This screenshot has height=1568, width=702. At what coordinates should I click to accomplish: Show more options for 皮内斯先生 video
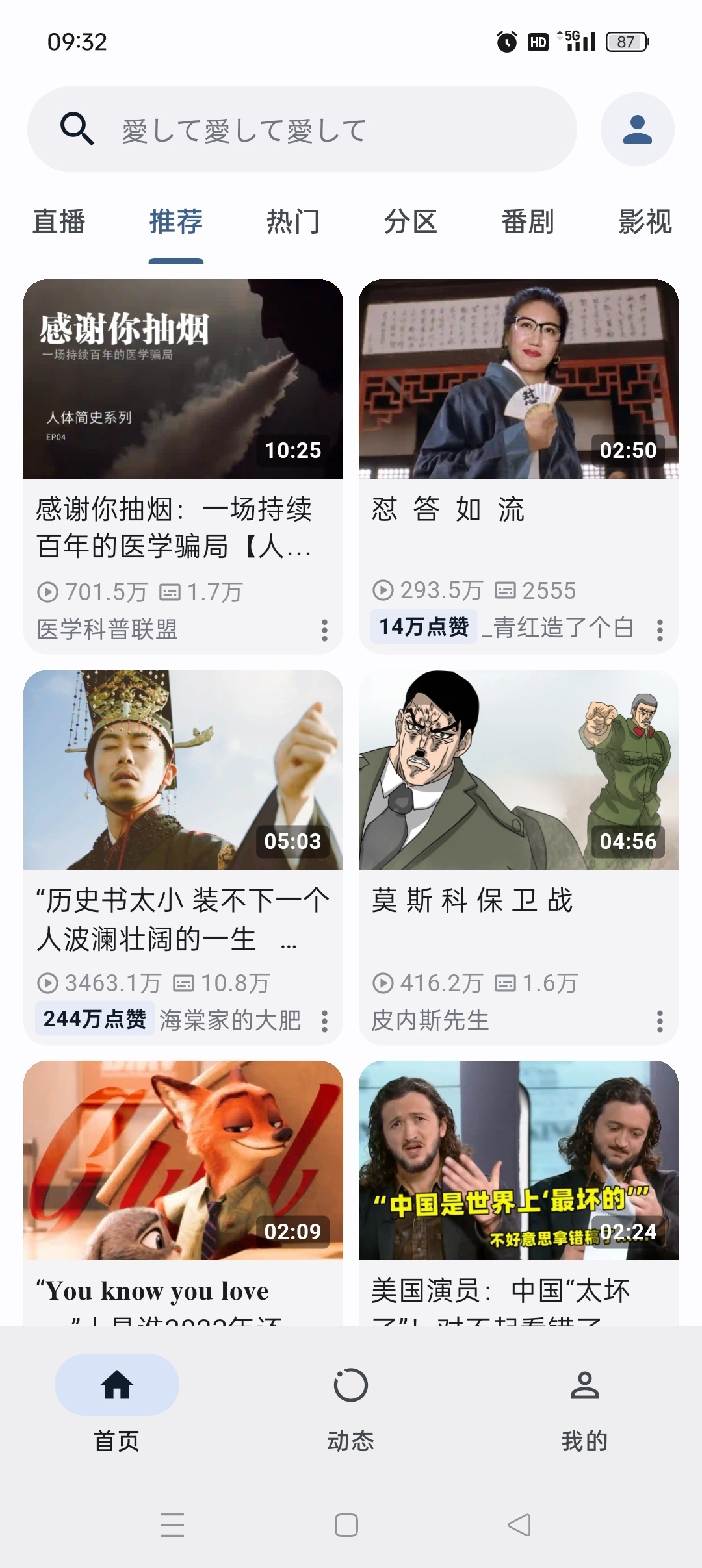[x=660, y=1021]
